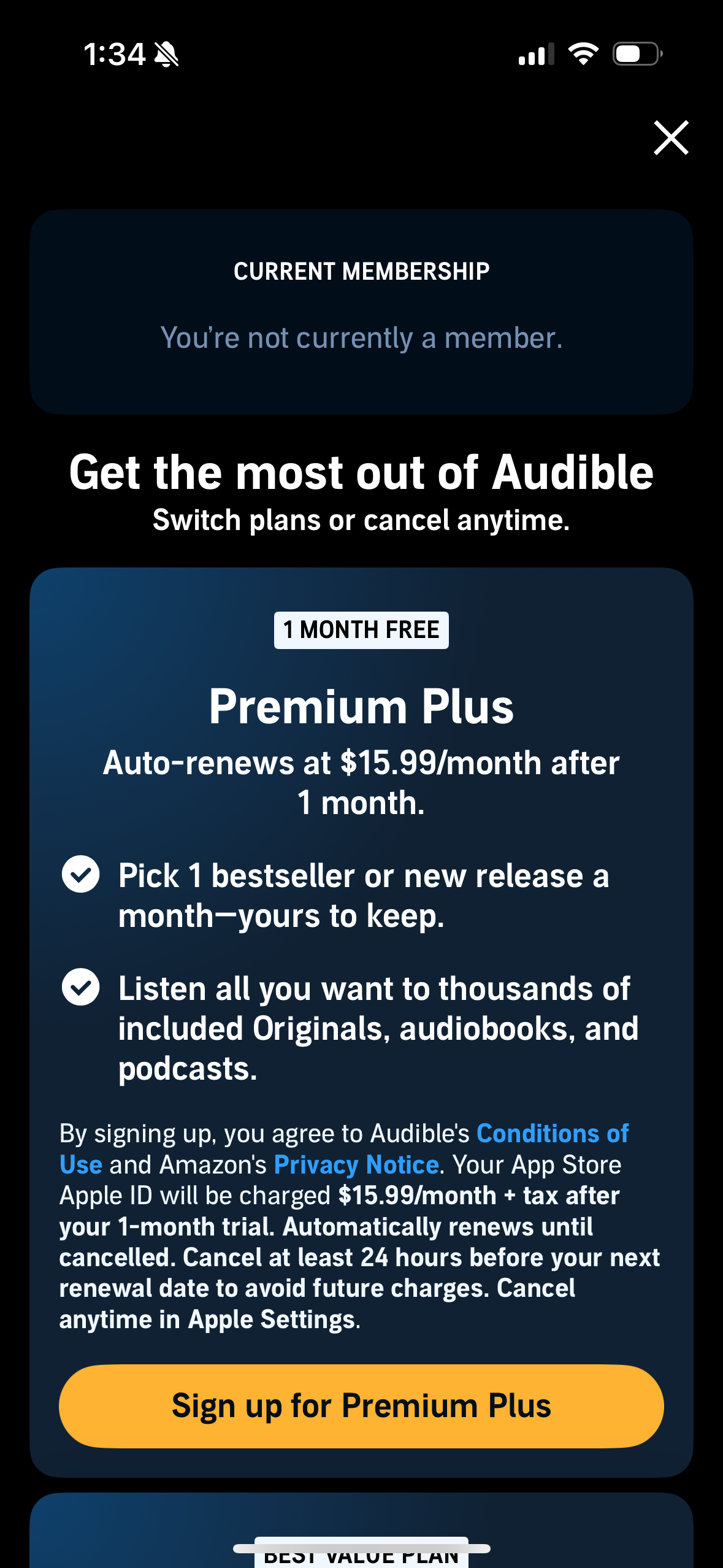The height and width of the screenshot is (1568, 723).
Task: Tap the 1 Month Free badge
Action: coord(361,629)
